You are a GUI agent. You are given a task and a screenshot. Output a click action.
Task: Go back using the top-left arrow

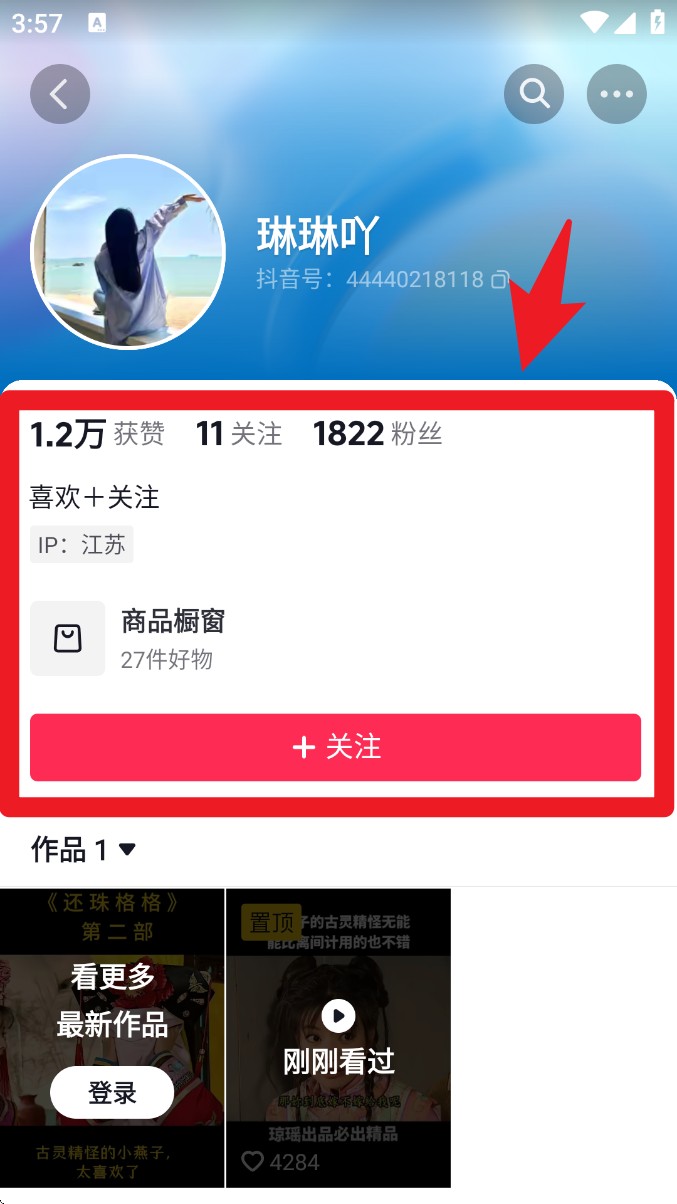coord(60,95)
